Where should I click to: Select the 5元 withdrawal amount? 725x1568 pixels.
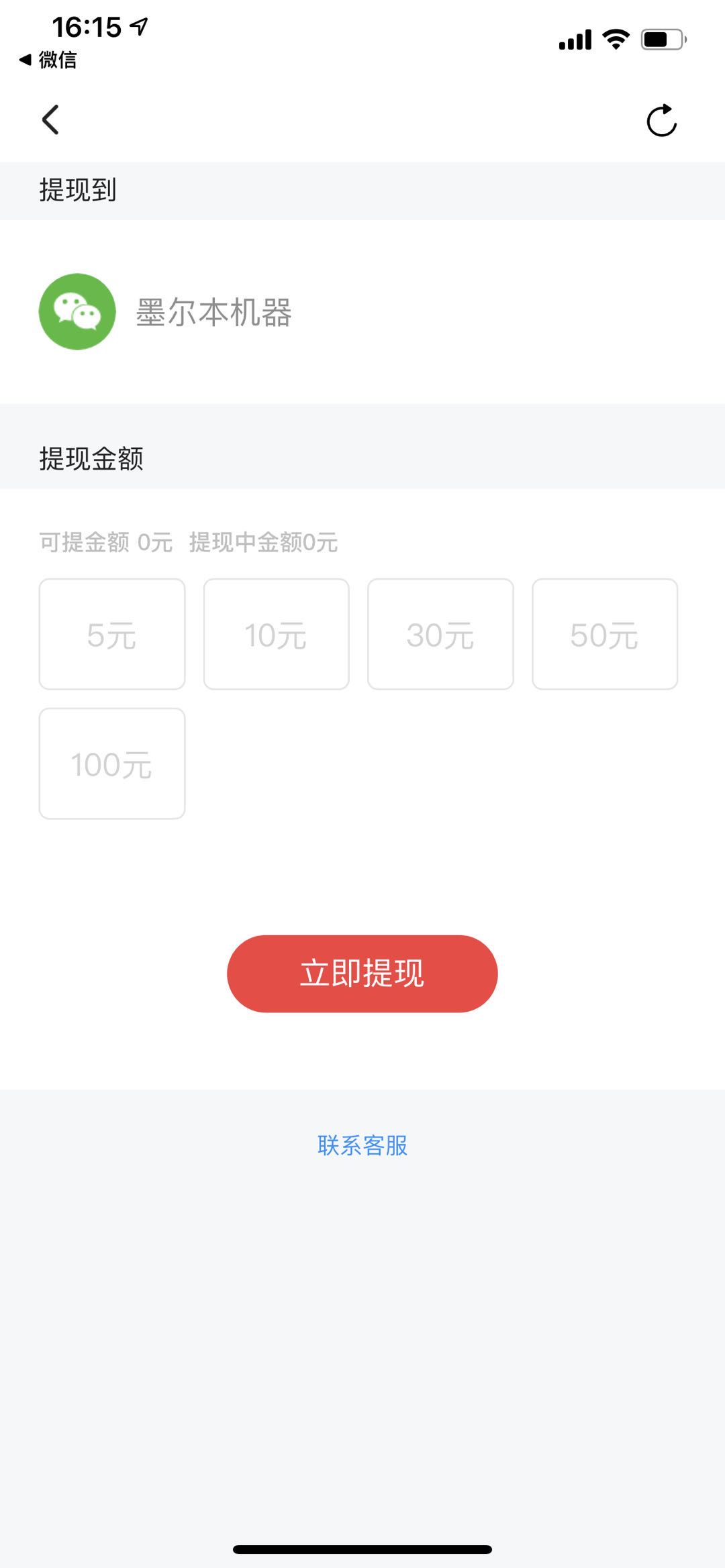click(x=113, y=633)
